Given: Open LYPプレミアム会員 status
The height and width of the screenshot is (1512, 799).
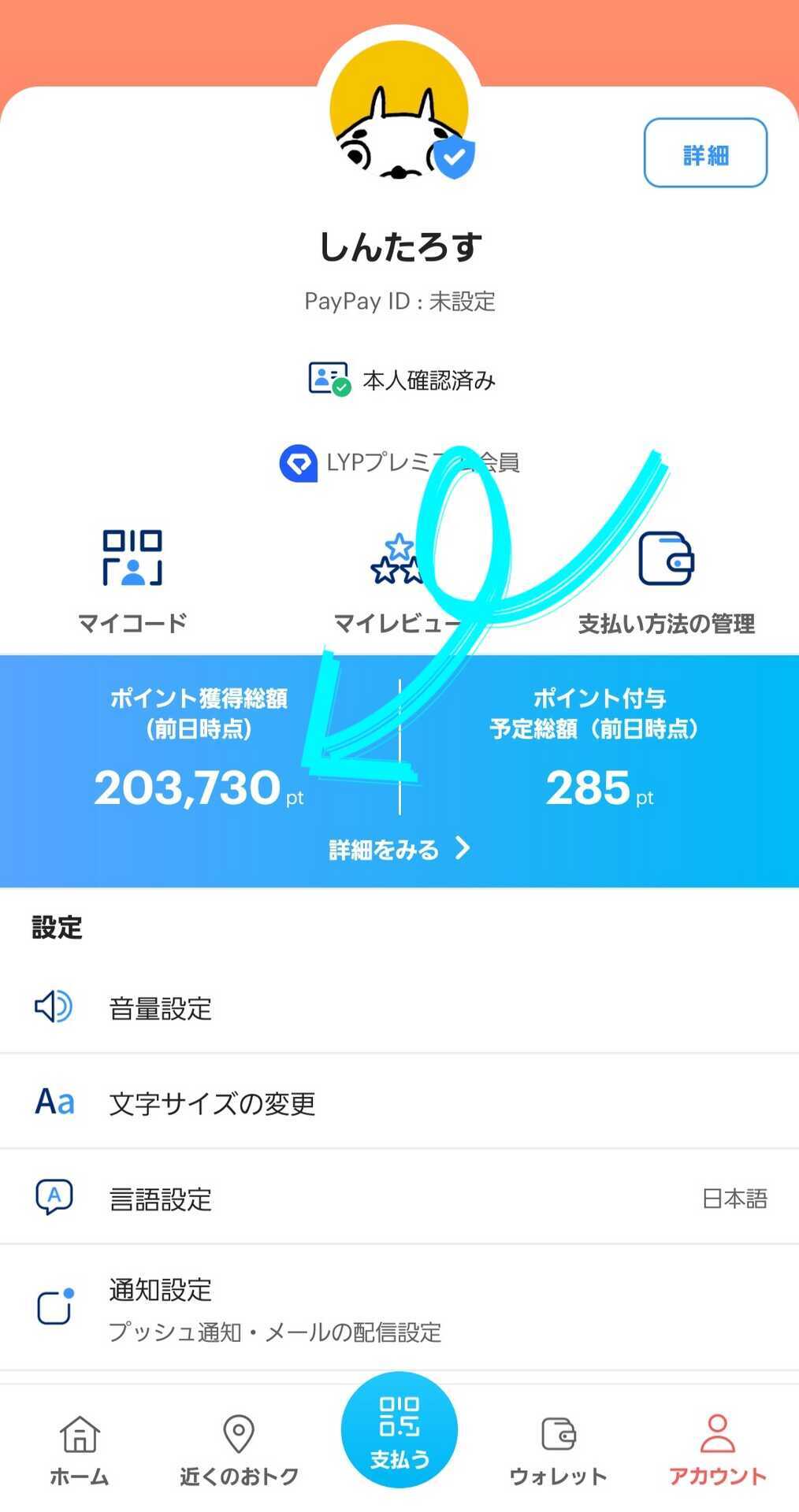Looking at the screenshot, I should click(x=399, y=462).
